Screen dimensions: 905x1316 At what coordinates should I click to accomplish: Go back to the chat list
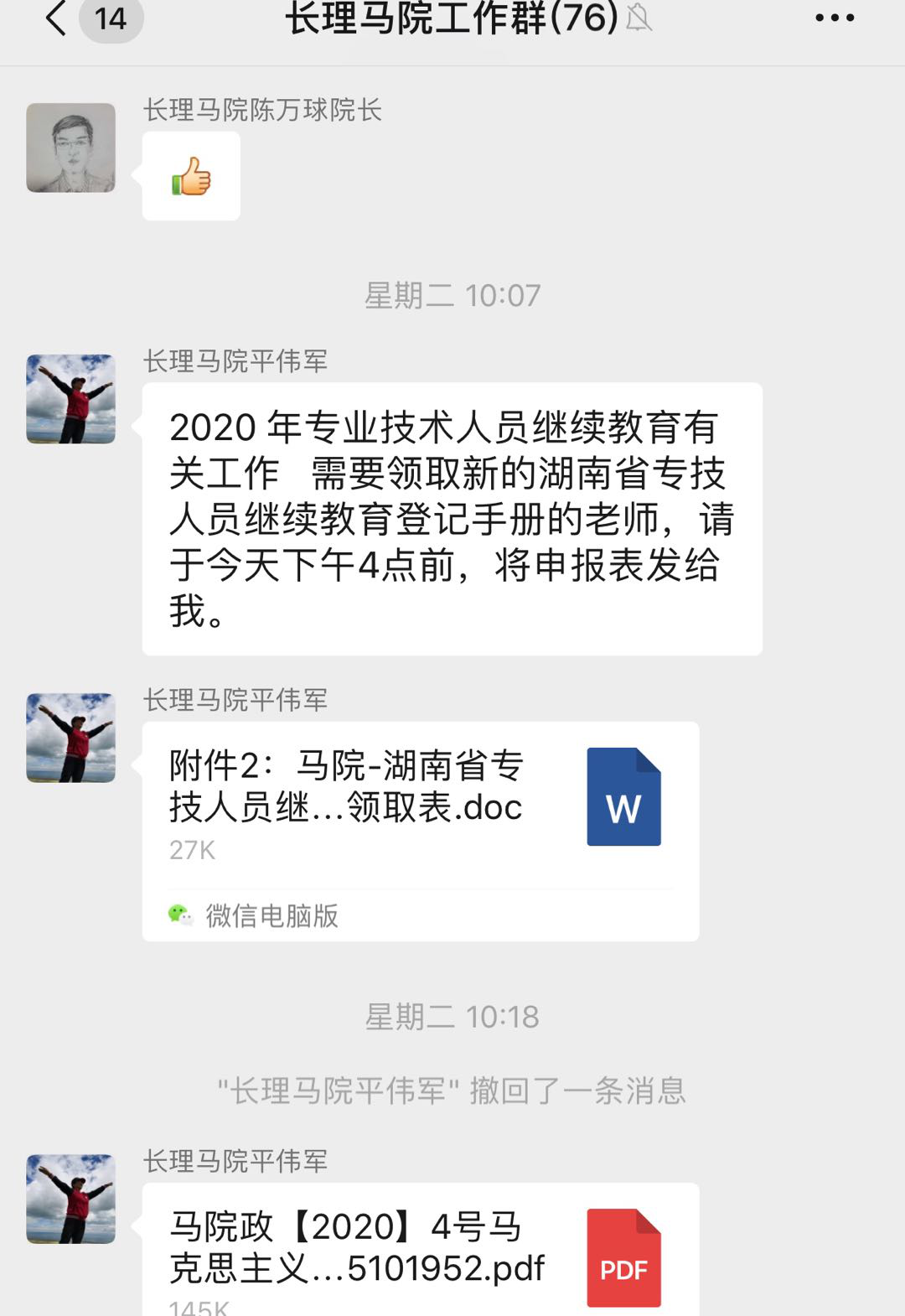(x=57, y=18)
